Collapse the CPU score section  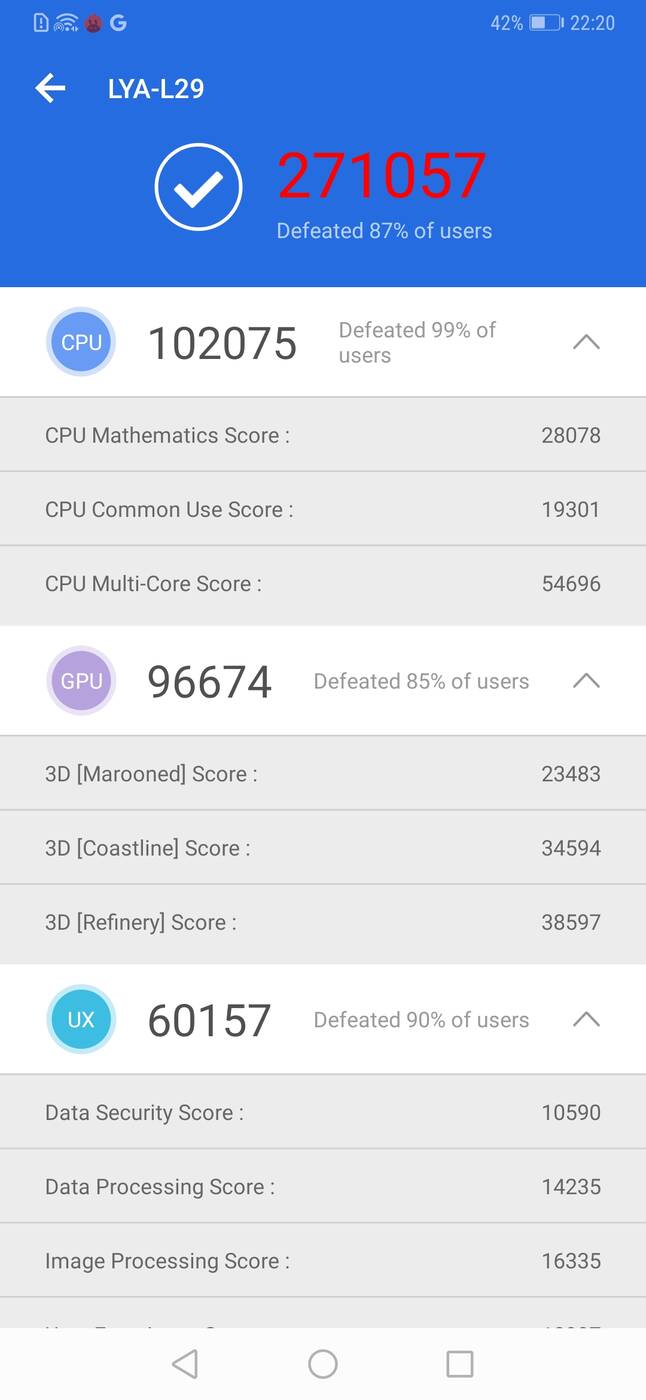pos(586,342)
